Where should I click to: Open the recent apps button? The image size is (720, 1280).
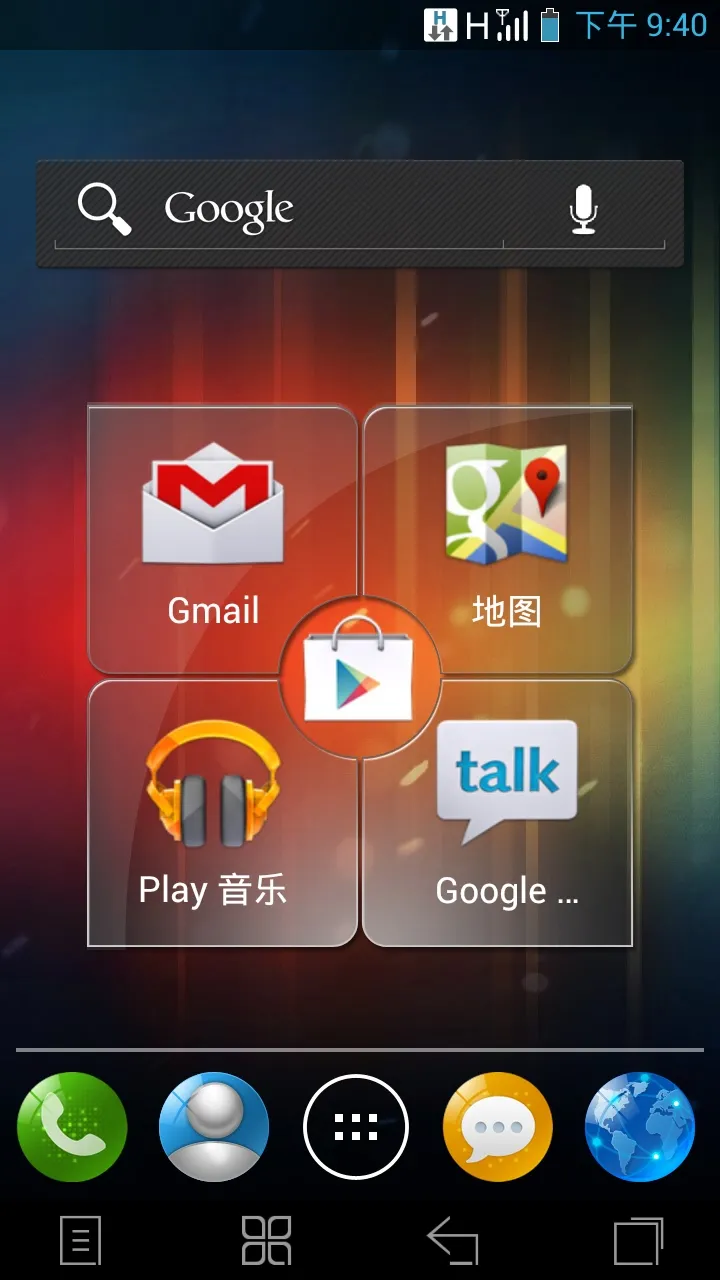pyautogui.click(x=638, y=1241)
